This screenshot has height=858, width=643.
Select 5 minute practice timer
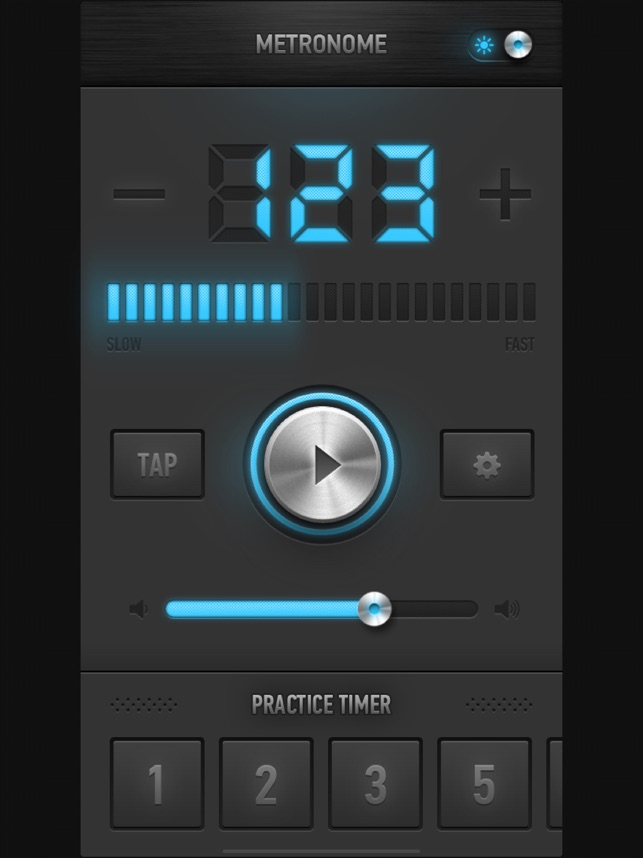click(x=484, y=783)
